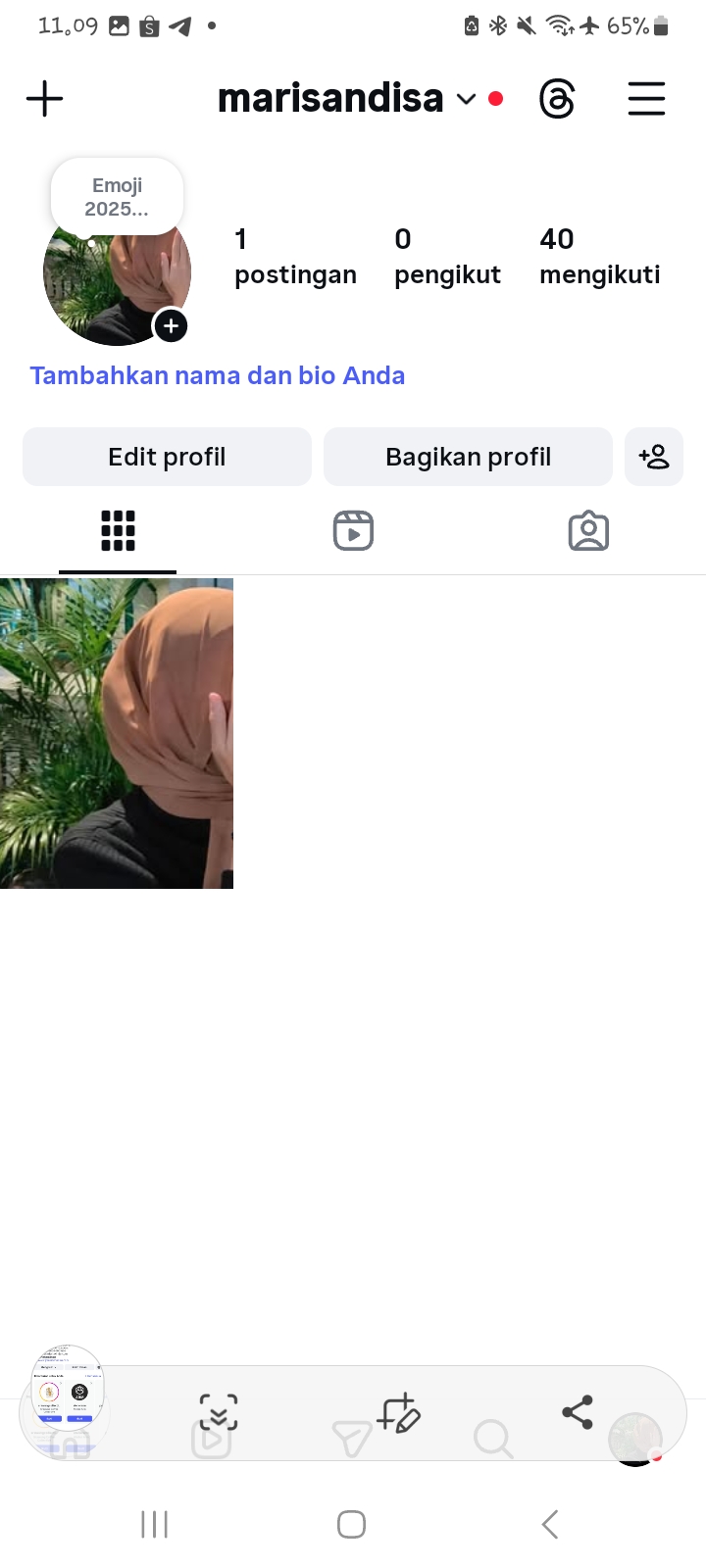Open the Emoji 2025 note bubble
This screenshot has width=706, height=1568.
tap(117, 197)
